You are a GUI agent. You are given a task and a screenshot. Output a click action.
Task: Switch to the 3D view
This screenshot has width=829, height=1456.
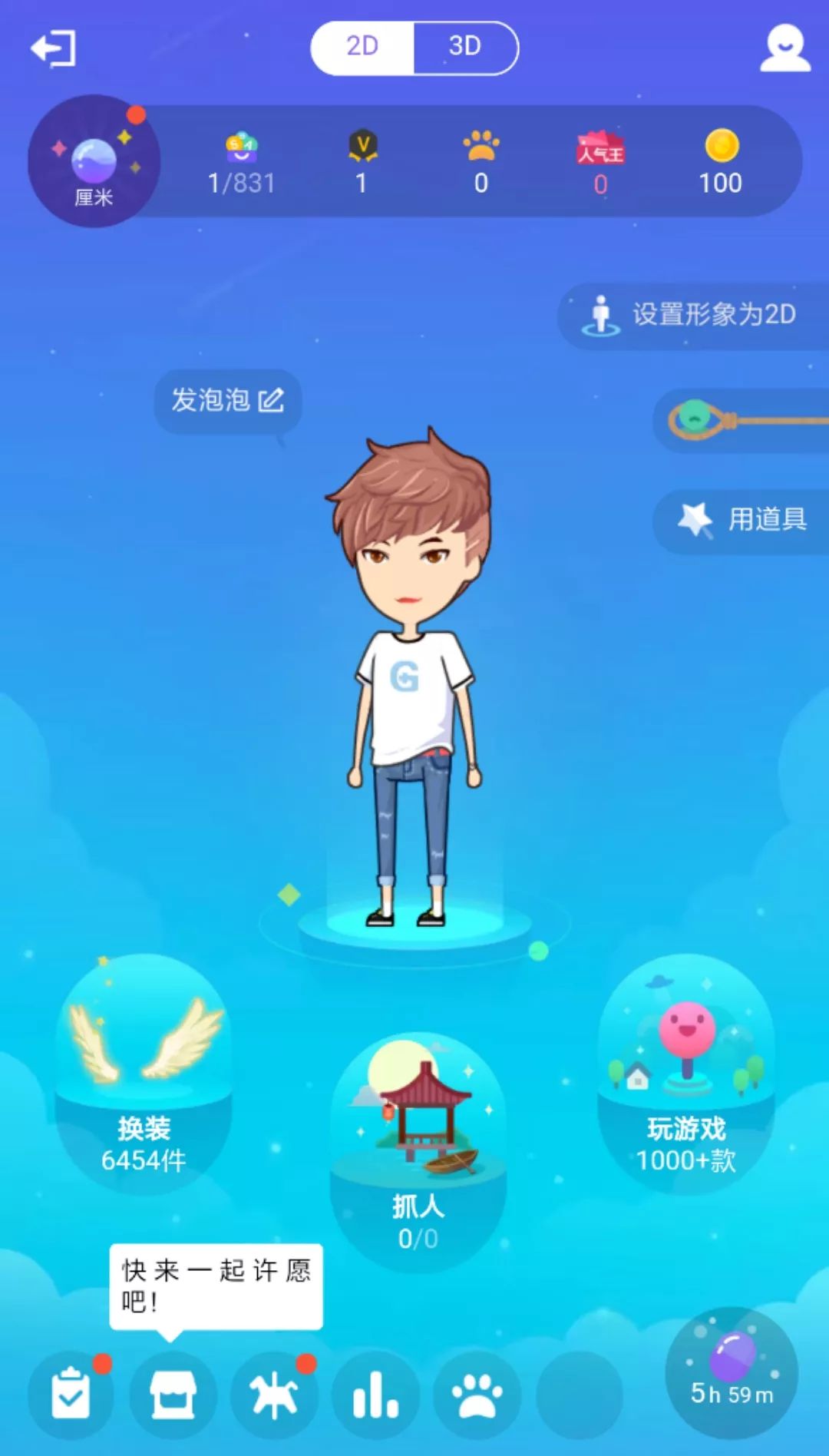[x=465, y=48]
